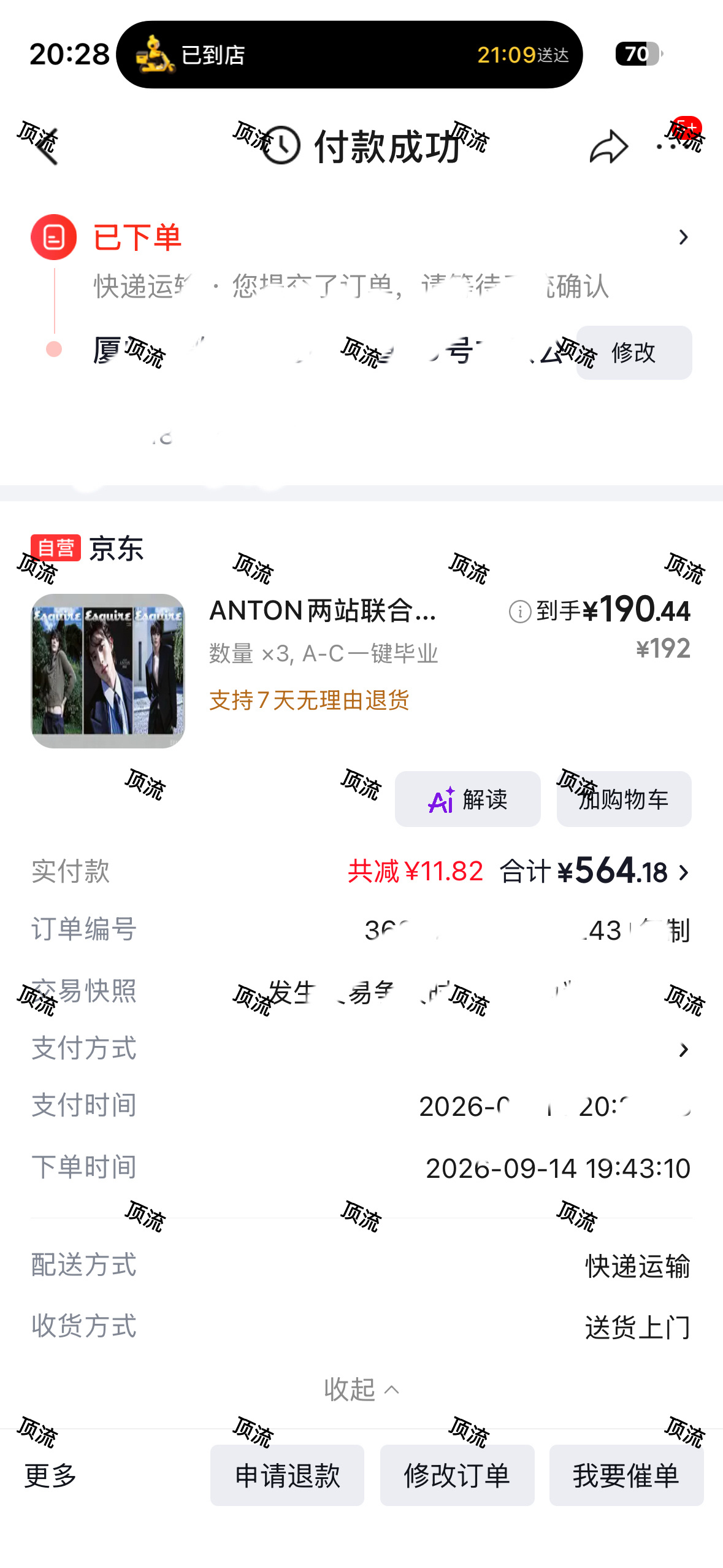723x1568 pixels.
Task: Expand the 合计 ¥564.18 payment breakdown
Action: click(595, 871)
